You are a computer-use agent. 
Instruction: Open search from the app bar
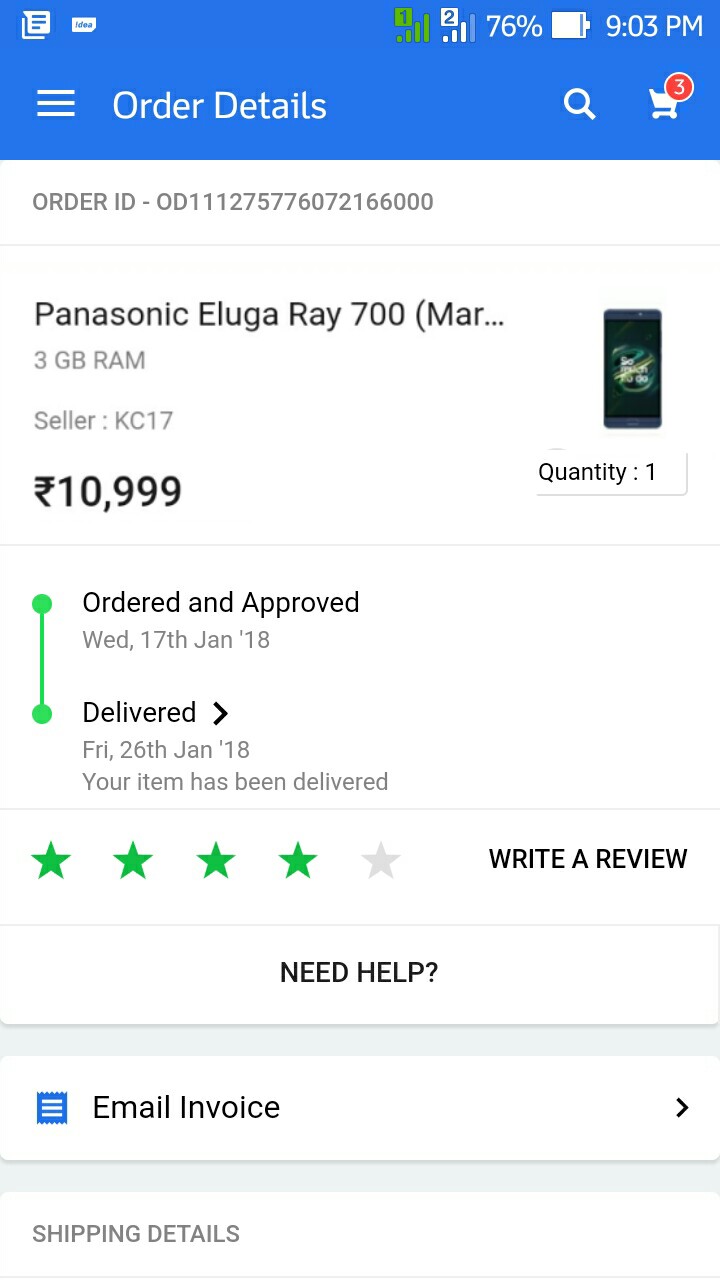pyautogui.click(x=579, y=104)
